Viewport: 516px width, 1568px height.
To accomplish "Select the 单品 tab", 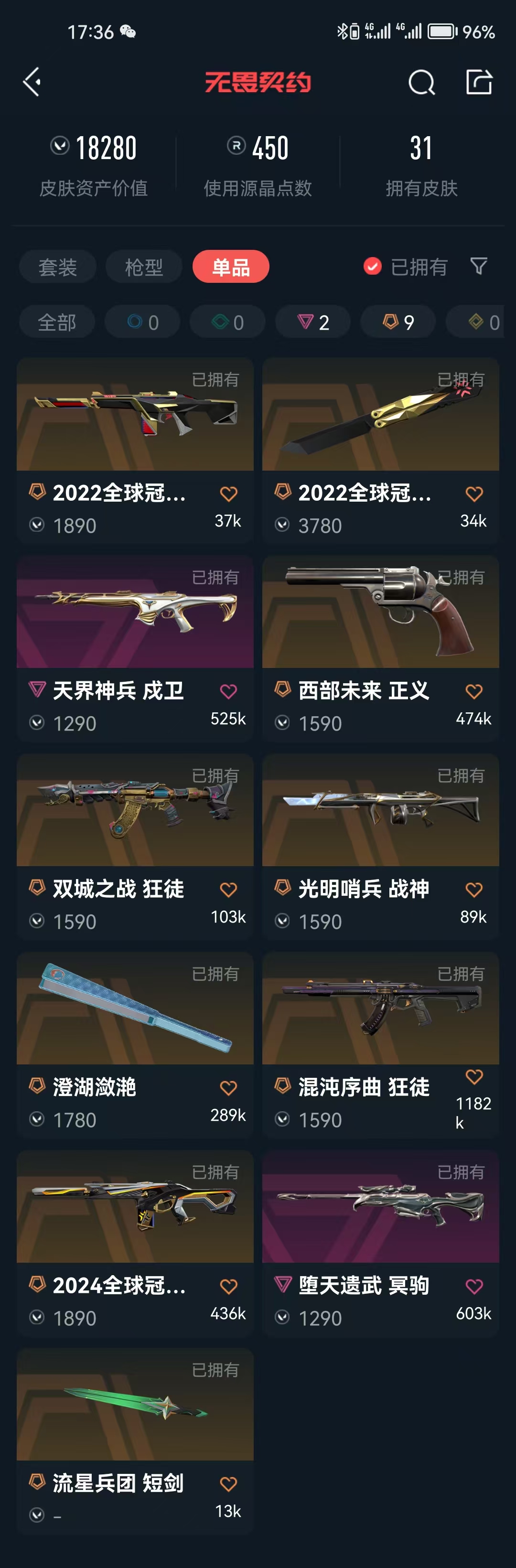I will (x=231, y=267).
